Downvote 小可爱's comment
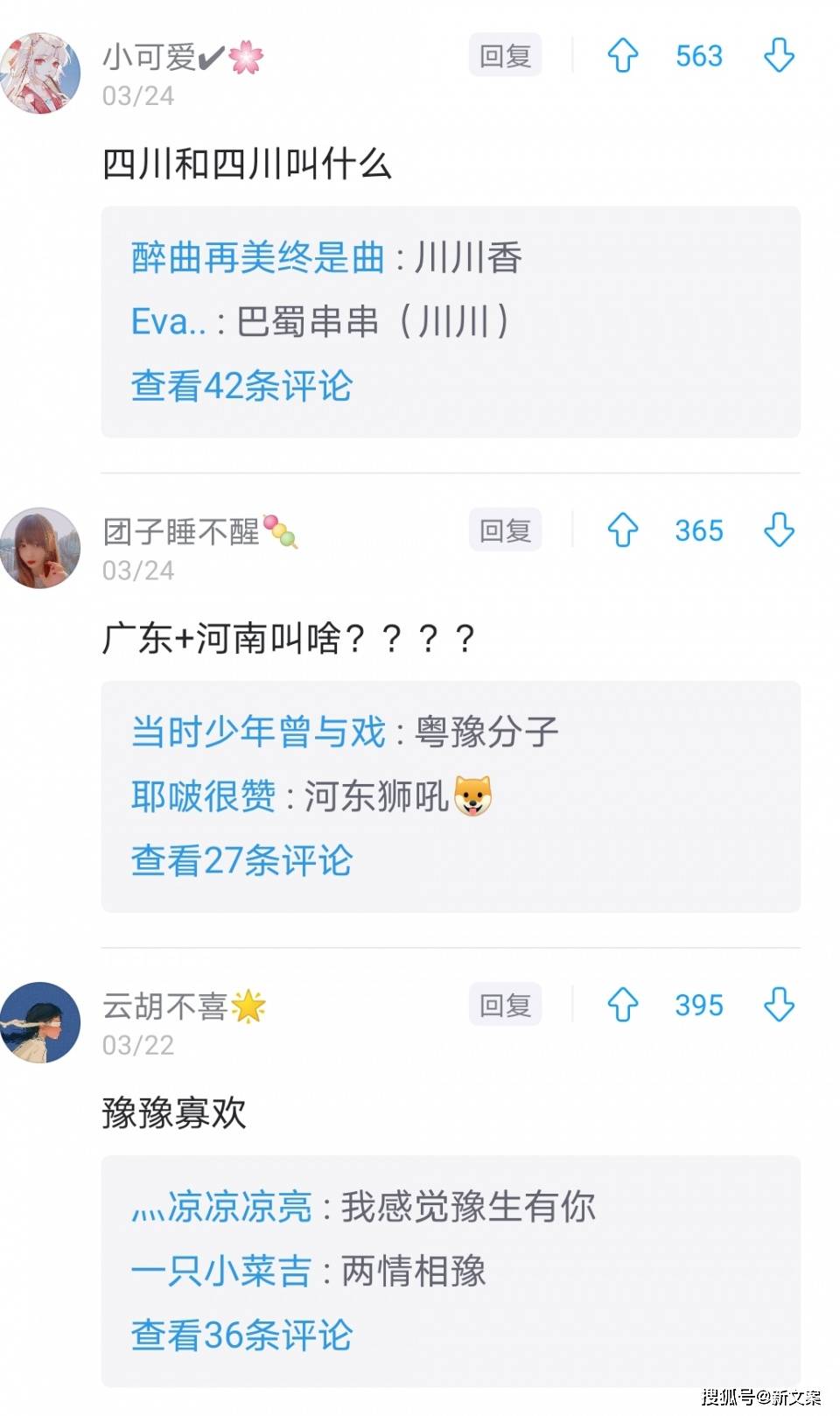 click(779, 56)
